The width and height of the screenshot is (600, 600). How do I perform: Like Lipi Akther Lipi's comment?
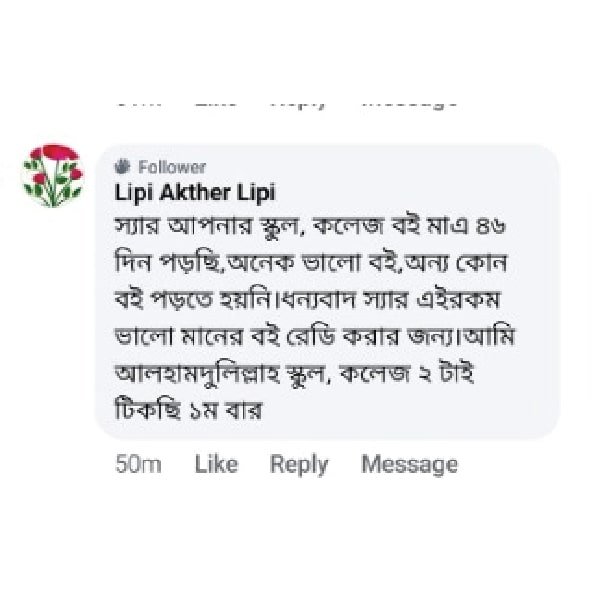(x=216, y=464)
